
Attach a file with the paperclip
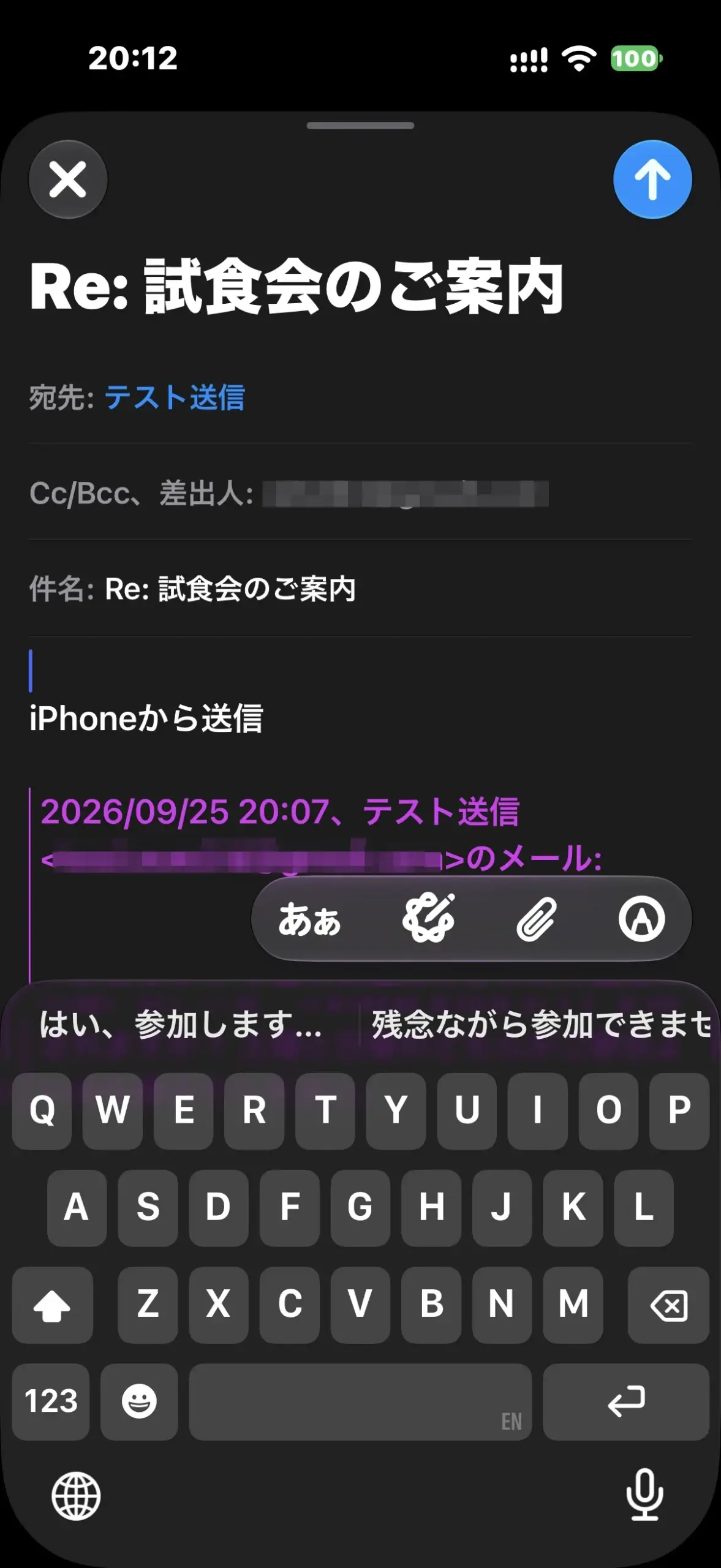[536, 919]
